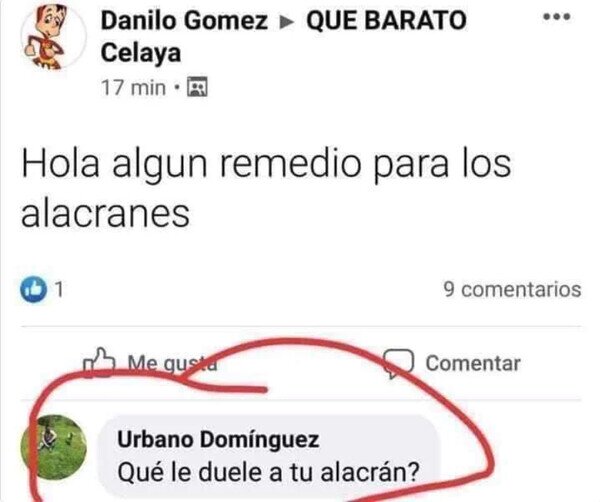View the 9 comentarios
This screenshot has height=502, width=600.
tap(512, 289)
